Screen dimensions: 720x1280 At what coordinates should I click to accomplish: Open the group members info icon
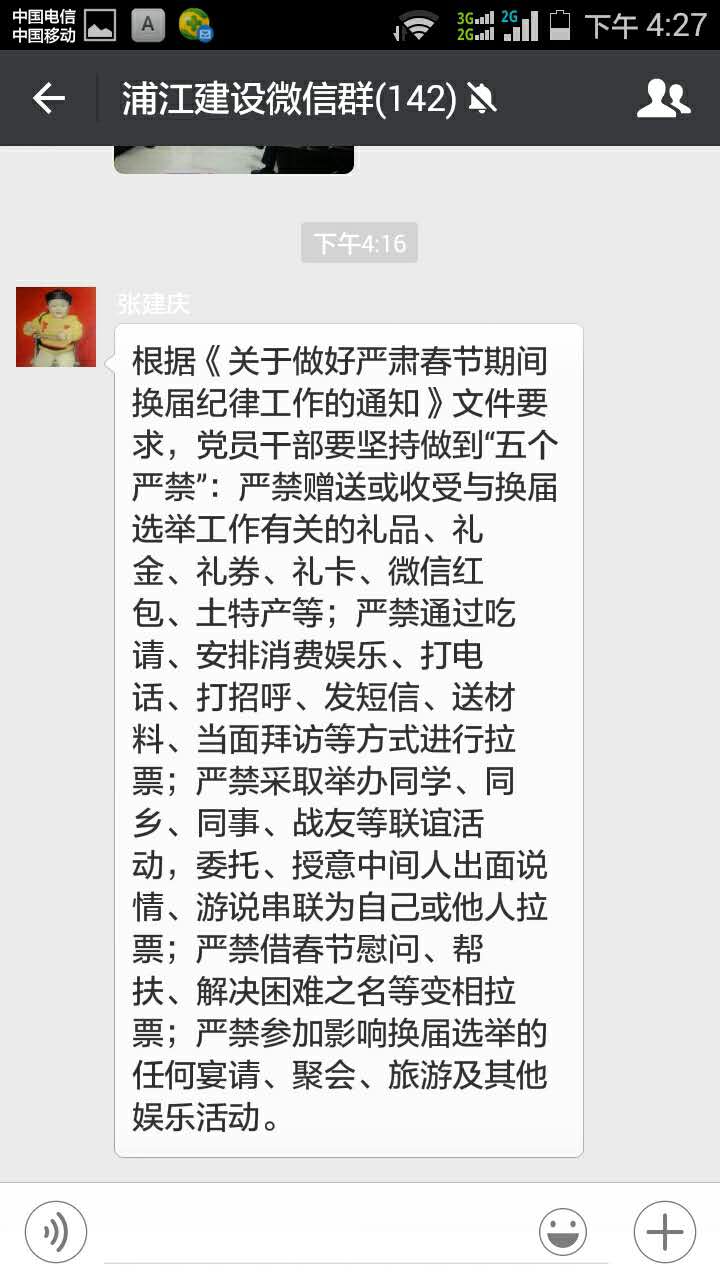(664, 98)
